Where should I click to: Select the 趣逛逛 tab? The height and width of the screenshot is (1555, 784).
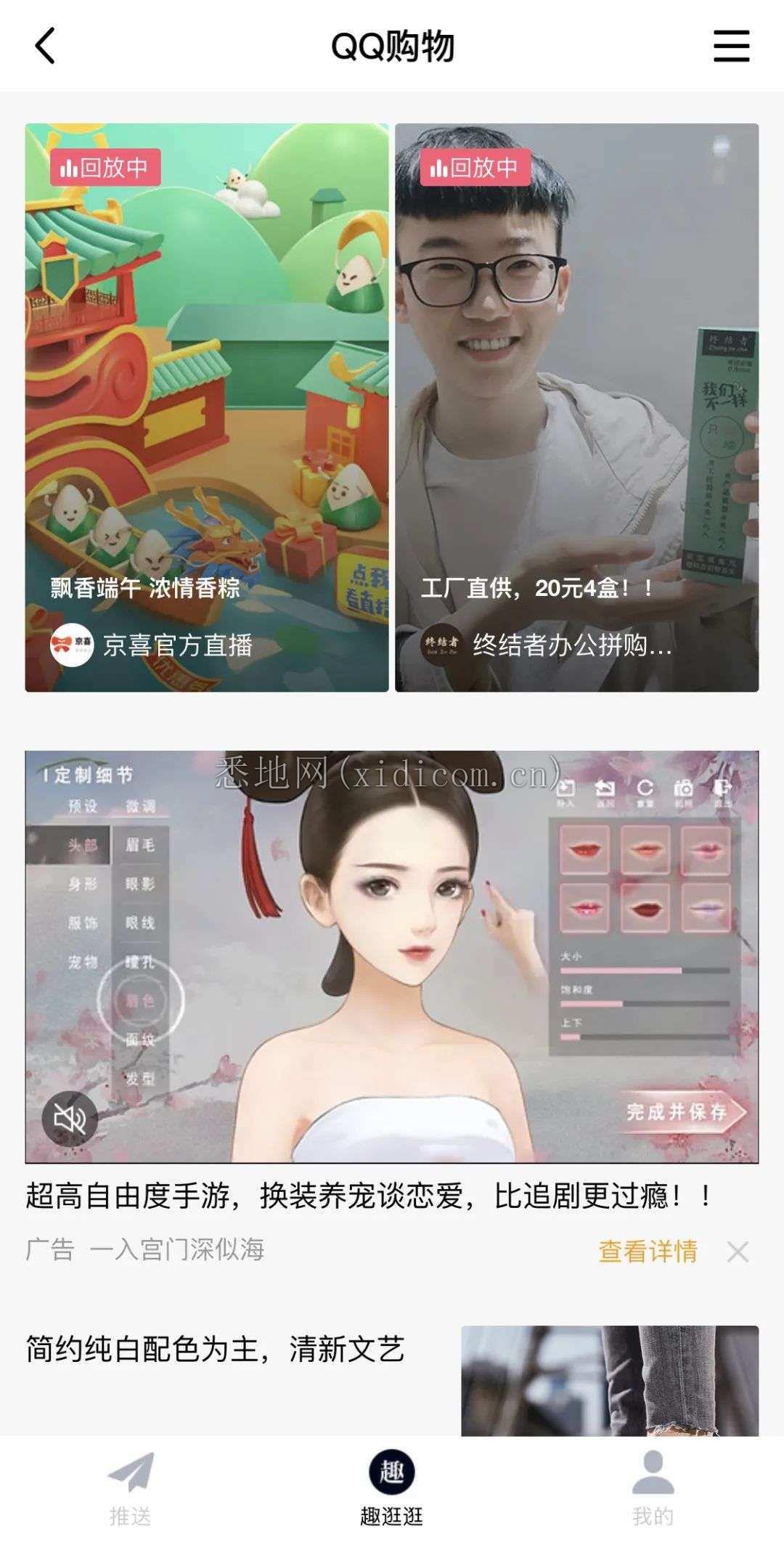tap(392, 1488)
